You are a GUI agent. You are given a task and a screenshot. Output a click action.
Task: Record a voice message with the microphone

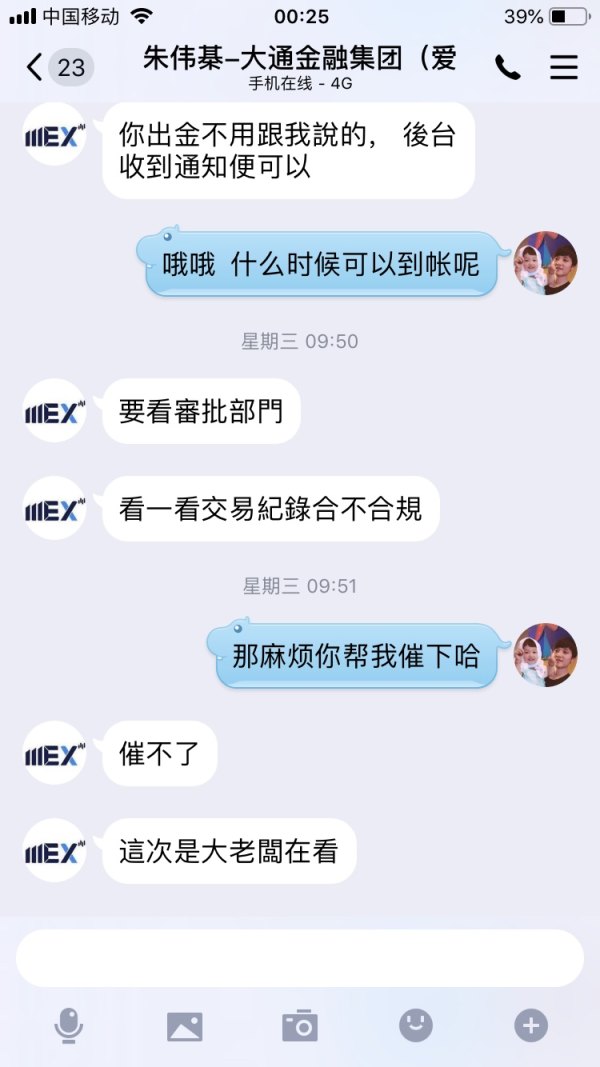69,1025
